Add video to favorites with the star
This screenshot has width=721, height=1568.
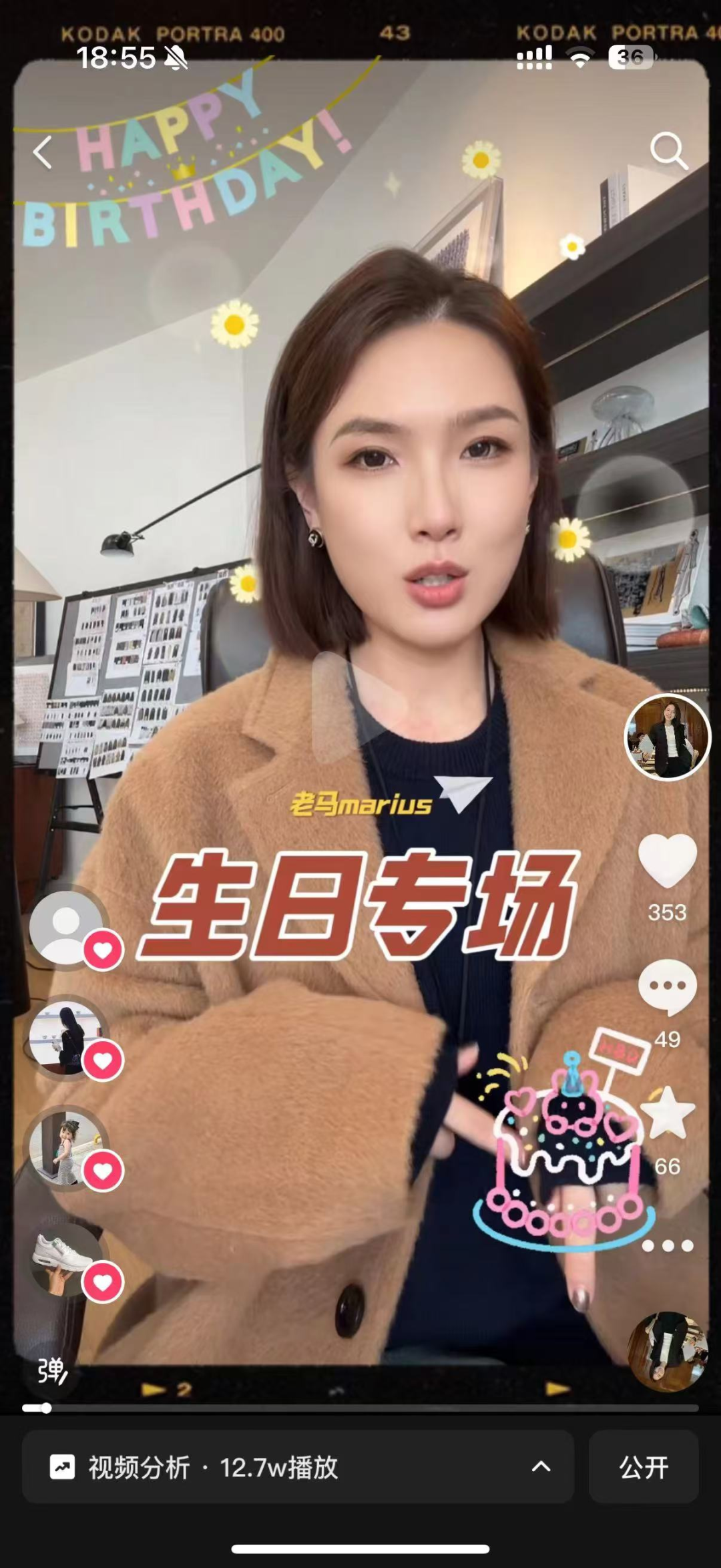click(667, 1113)
